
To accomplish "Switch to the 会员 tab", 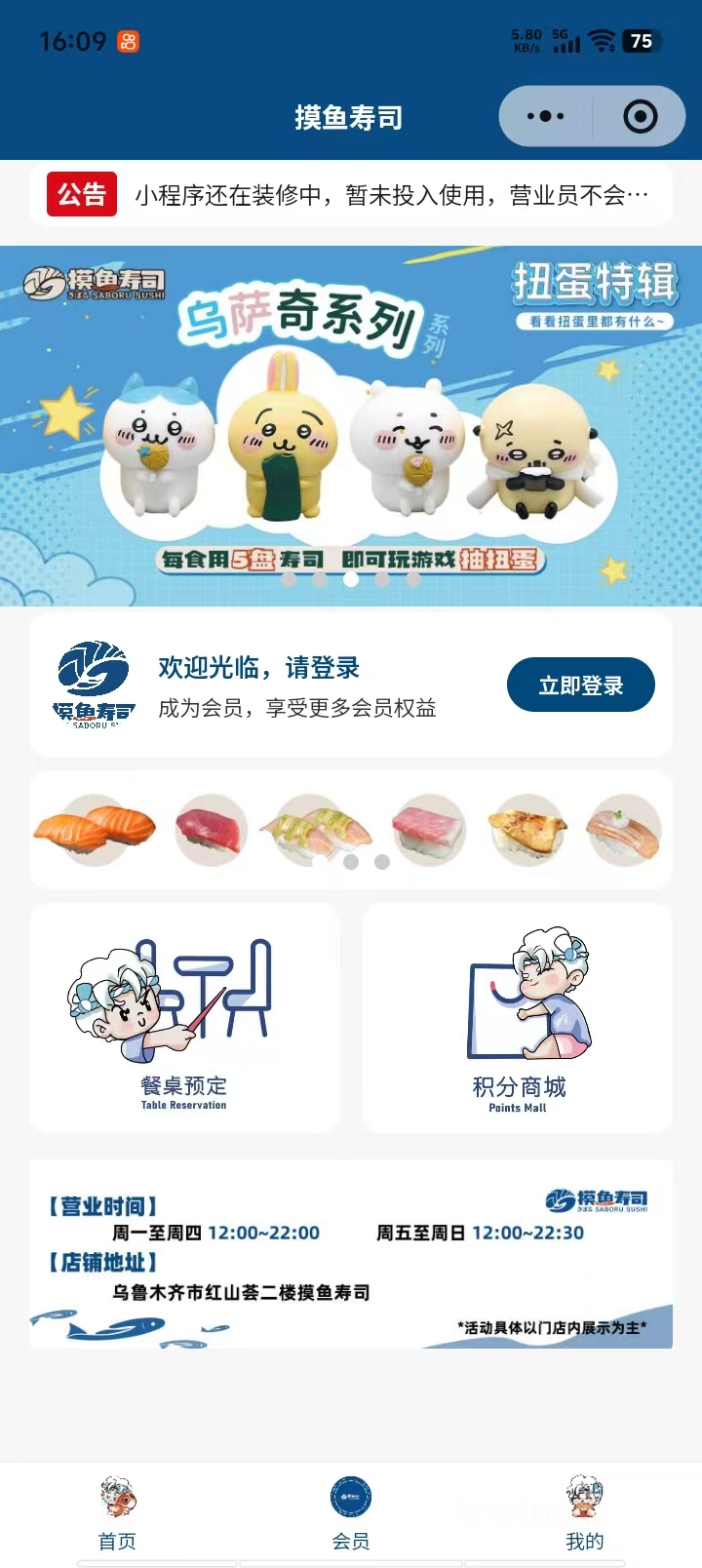I will (351, 1513).
